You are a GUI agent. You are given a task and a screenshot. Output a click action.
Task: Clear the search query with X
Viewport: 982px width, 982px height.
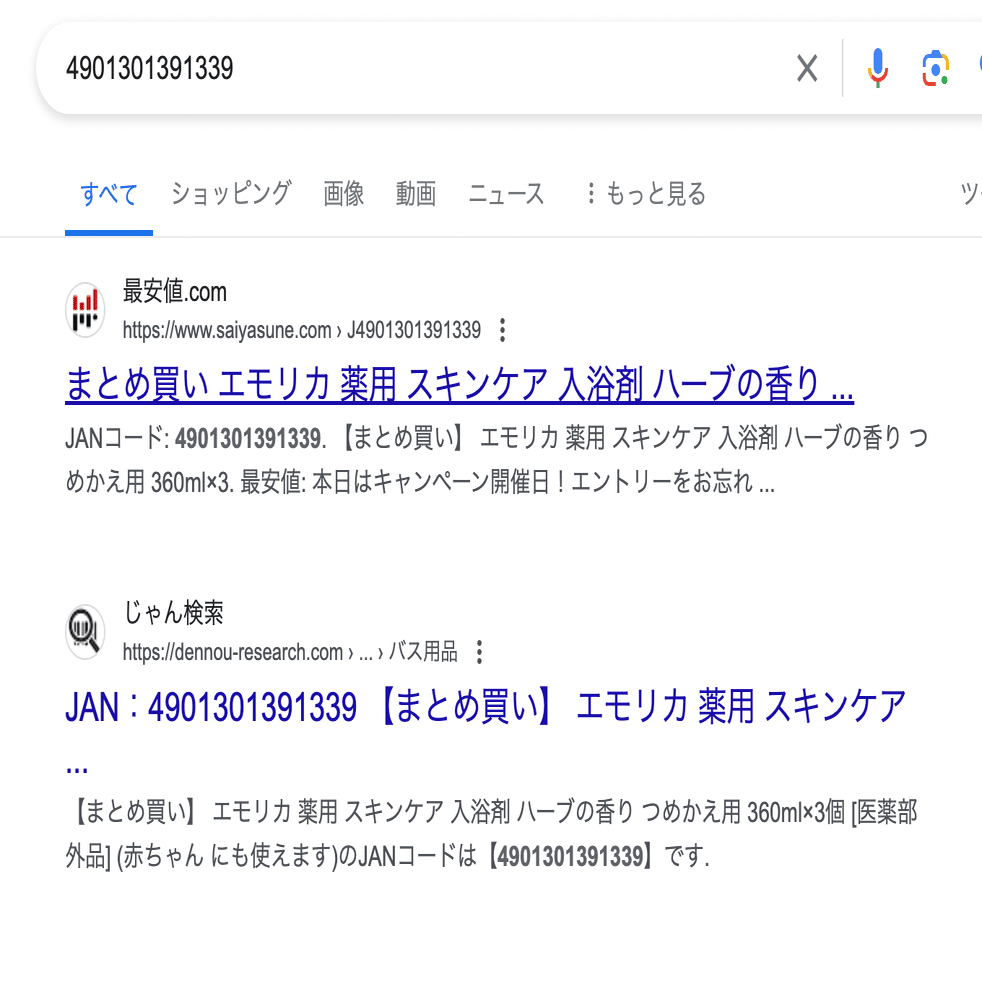click(x=807, y=68)
